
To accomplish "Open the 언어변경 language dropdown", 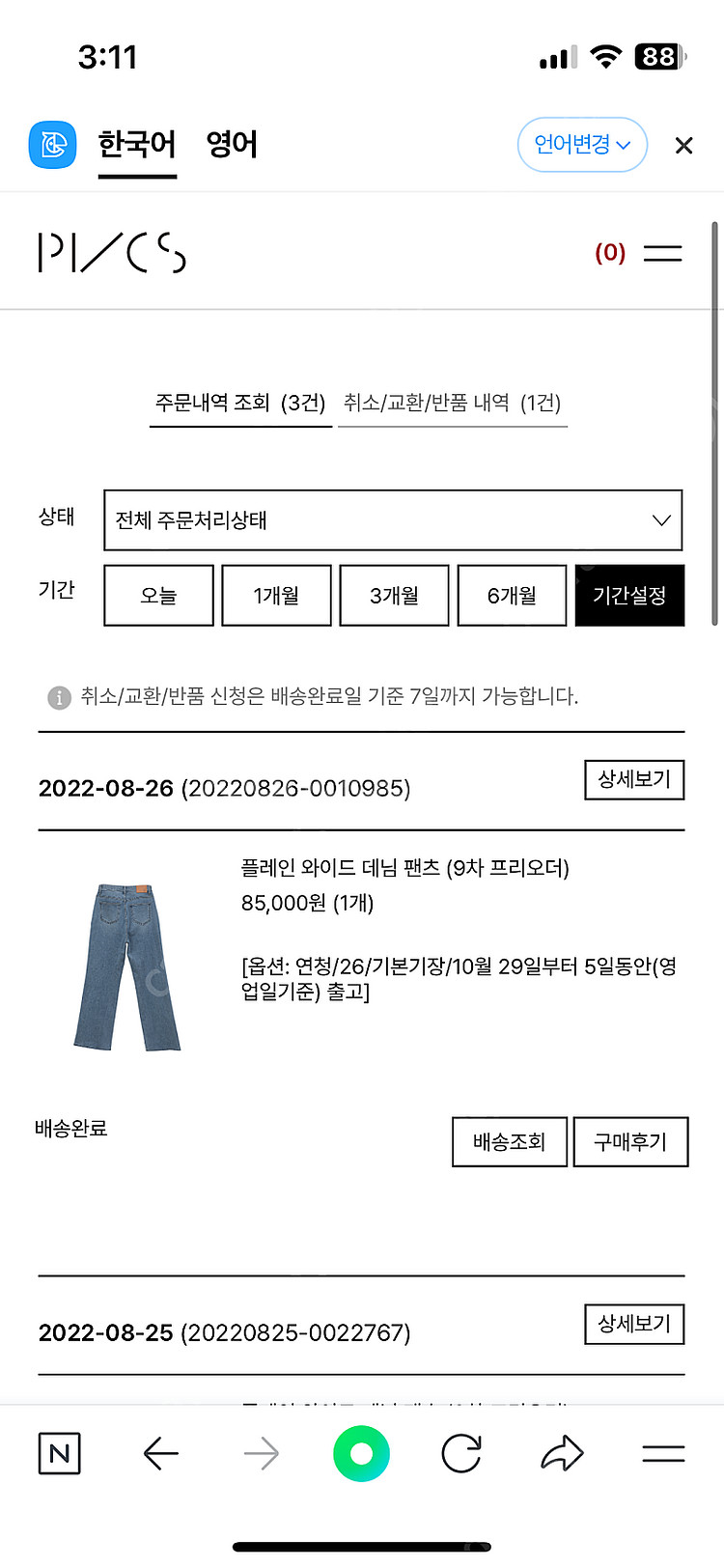I will 582,145.
